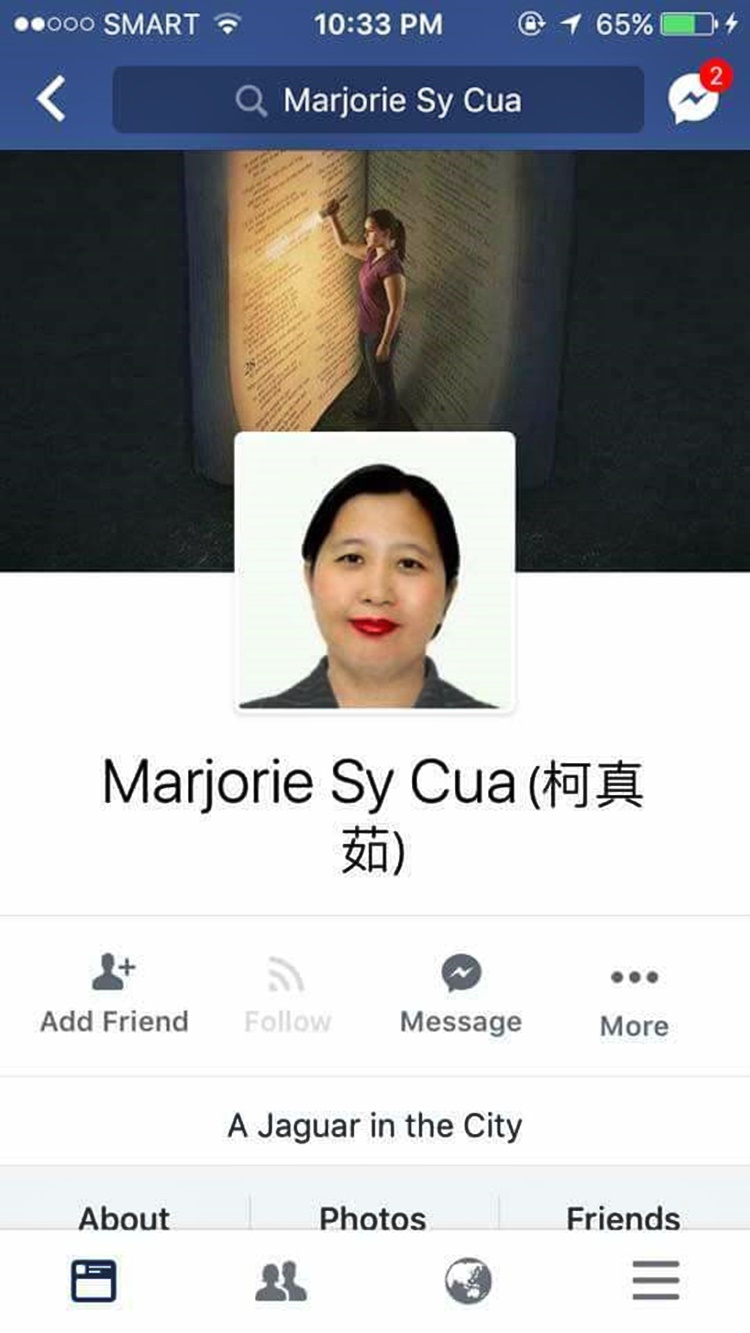750x1333 pixels.
Task: Open the News Feed tab in the bottom bar
Action: 94,1281
